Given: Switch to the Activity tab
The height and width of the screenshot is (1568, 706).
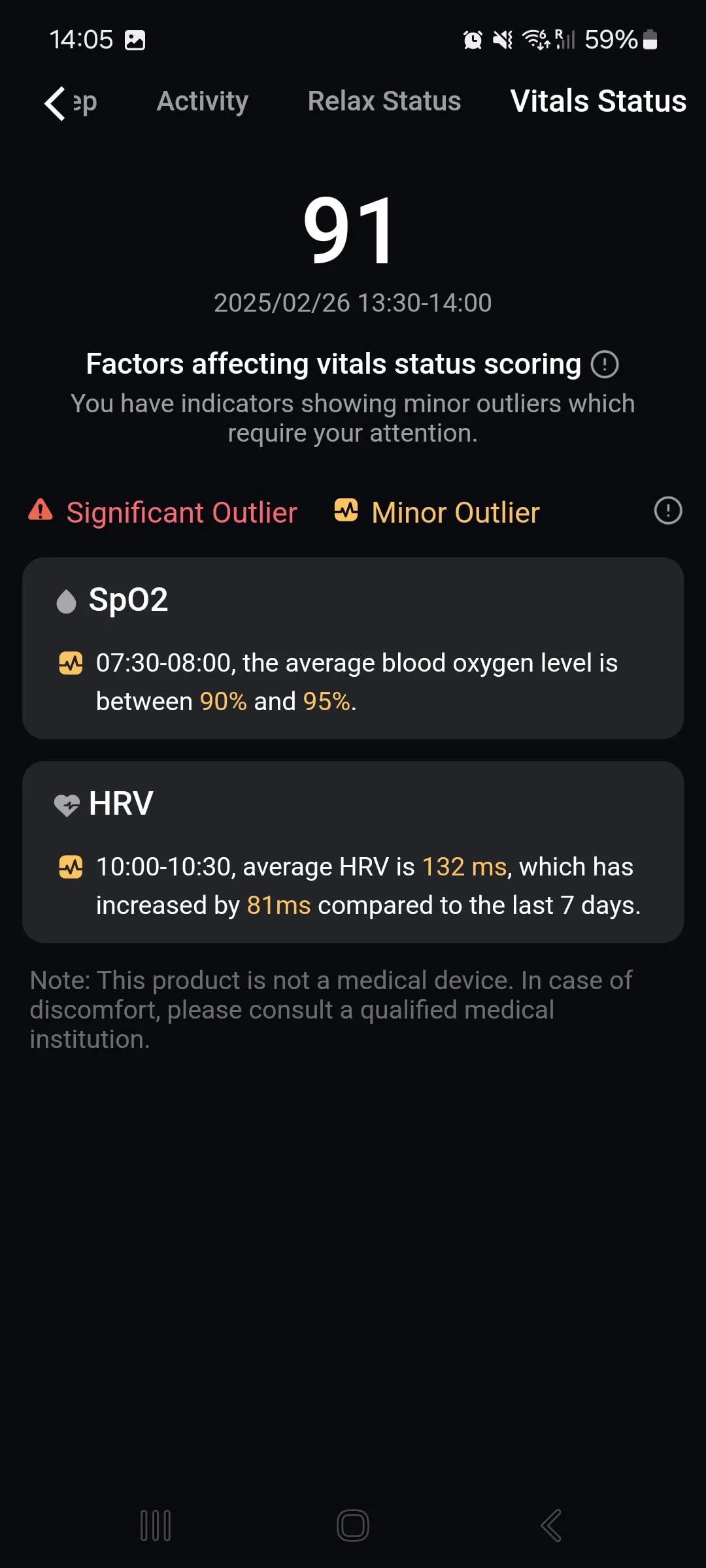Looking at the screenshot, I should [202, 101].
